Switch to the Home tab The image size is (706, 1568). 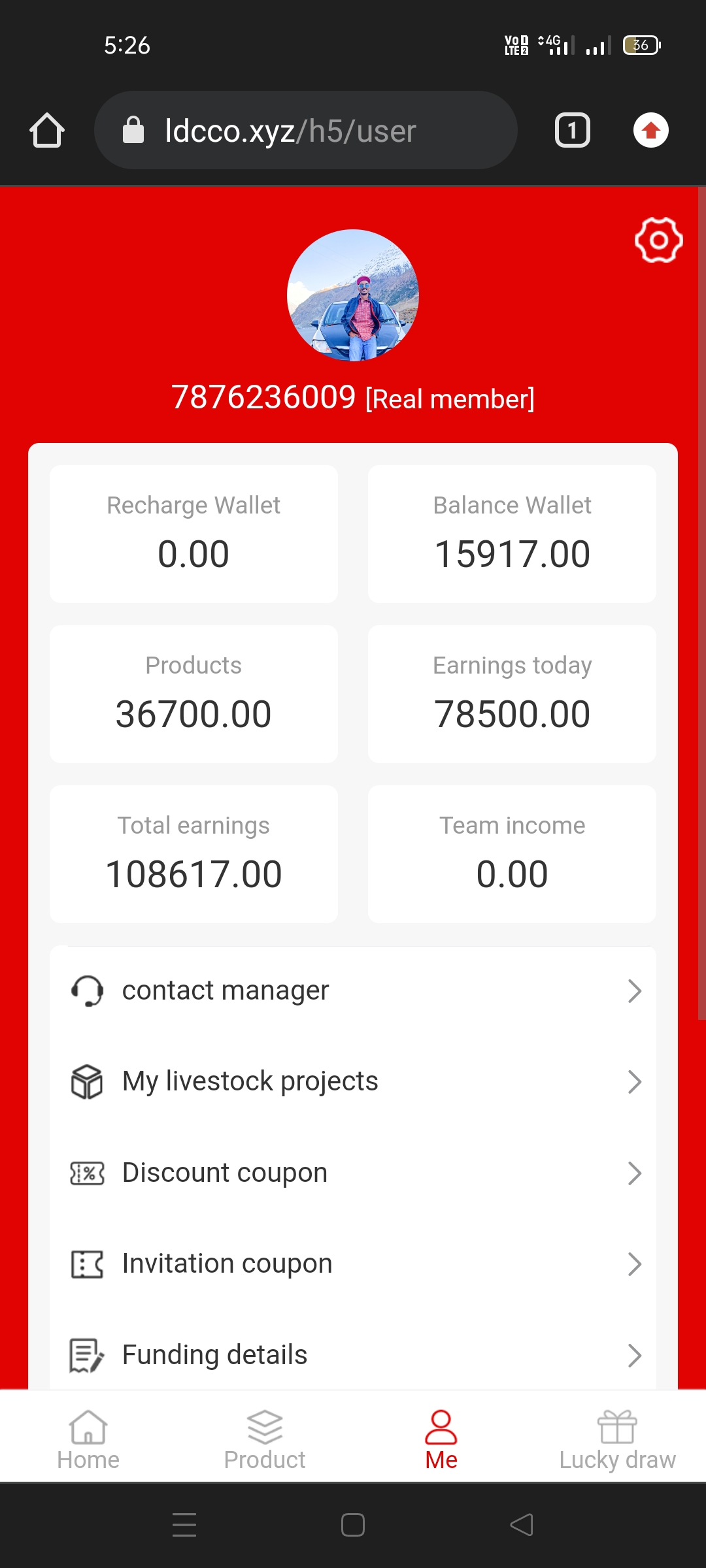pyautogui.click(x=88, y=1440)
